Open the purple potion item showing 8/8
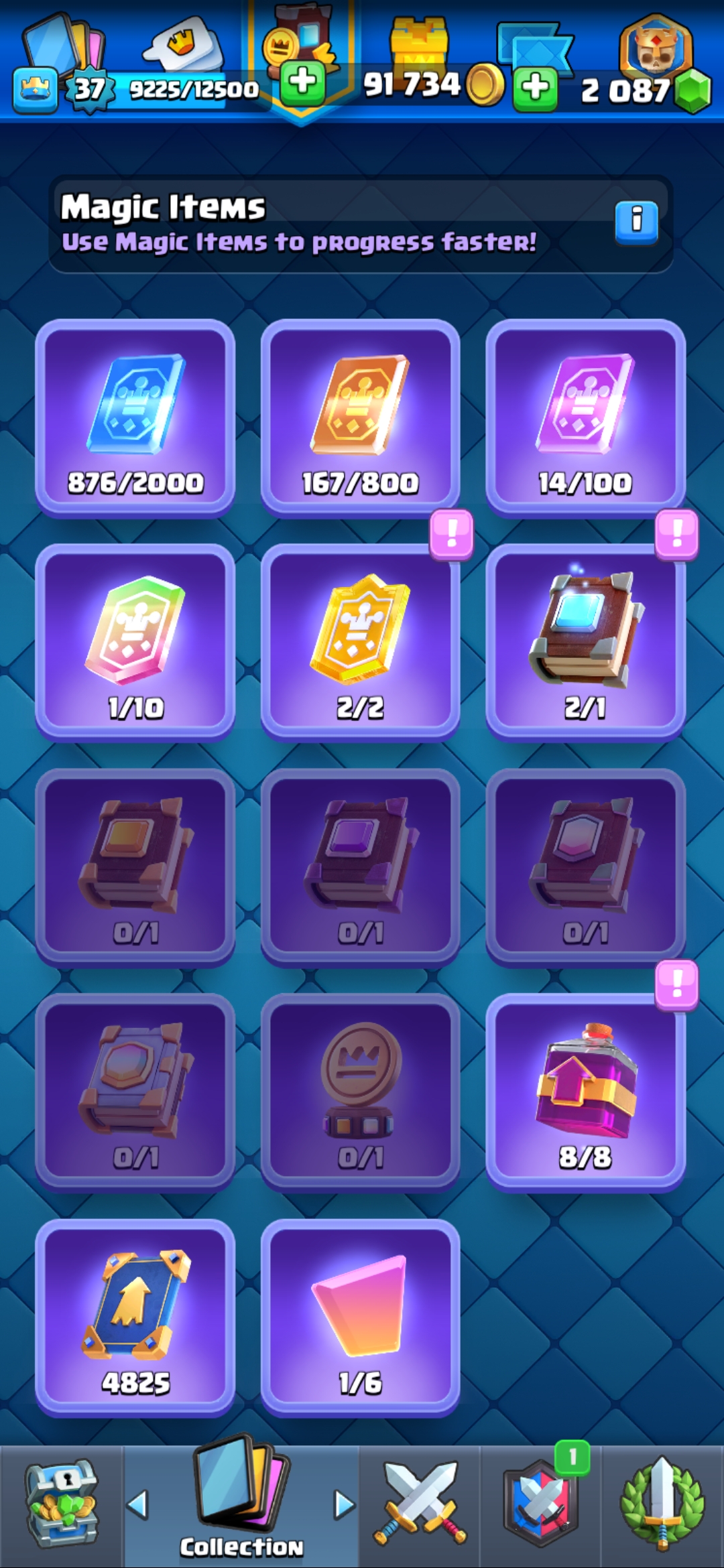 [585, 1092]
